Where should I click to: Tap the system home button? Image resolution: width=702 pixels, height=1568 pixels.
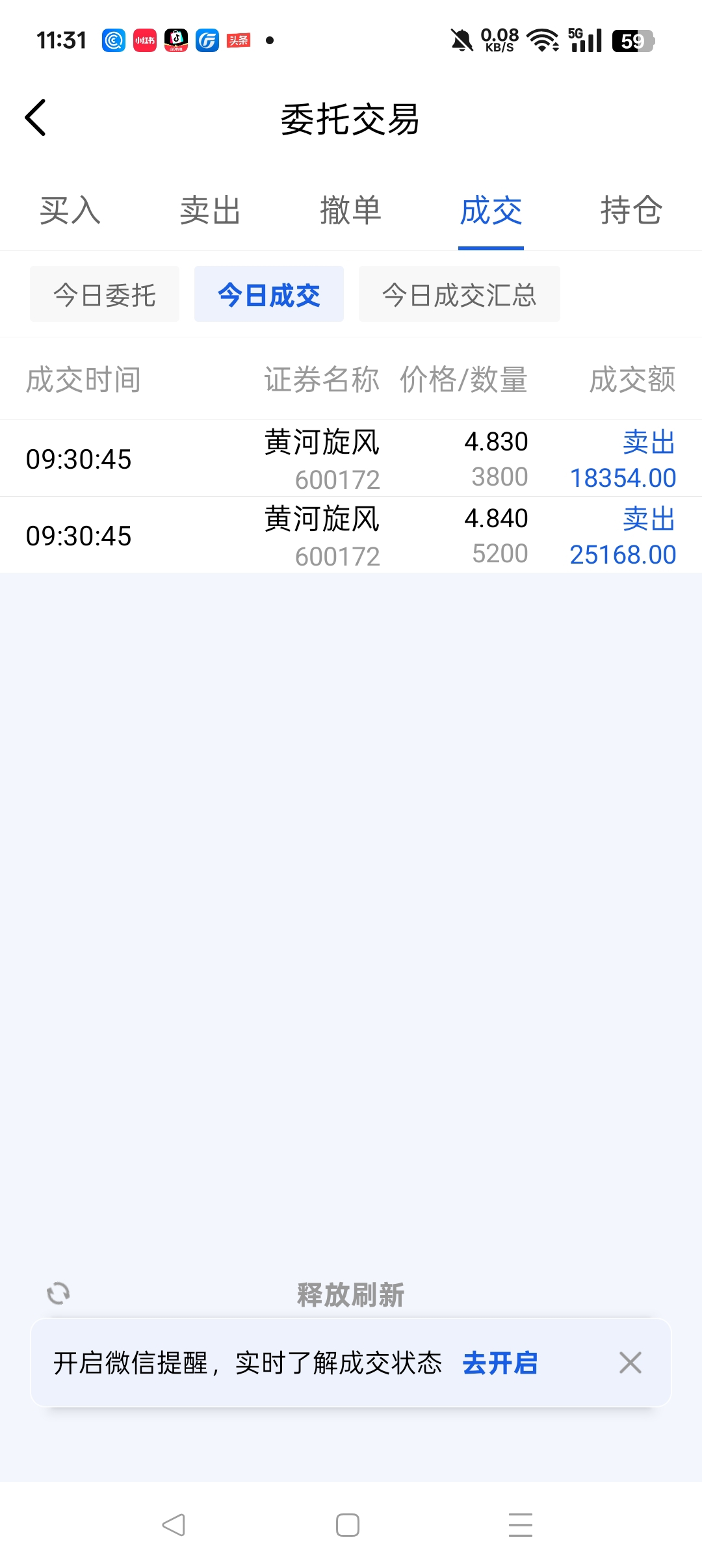click(348, 1525)
